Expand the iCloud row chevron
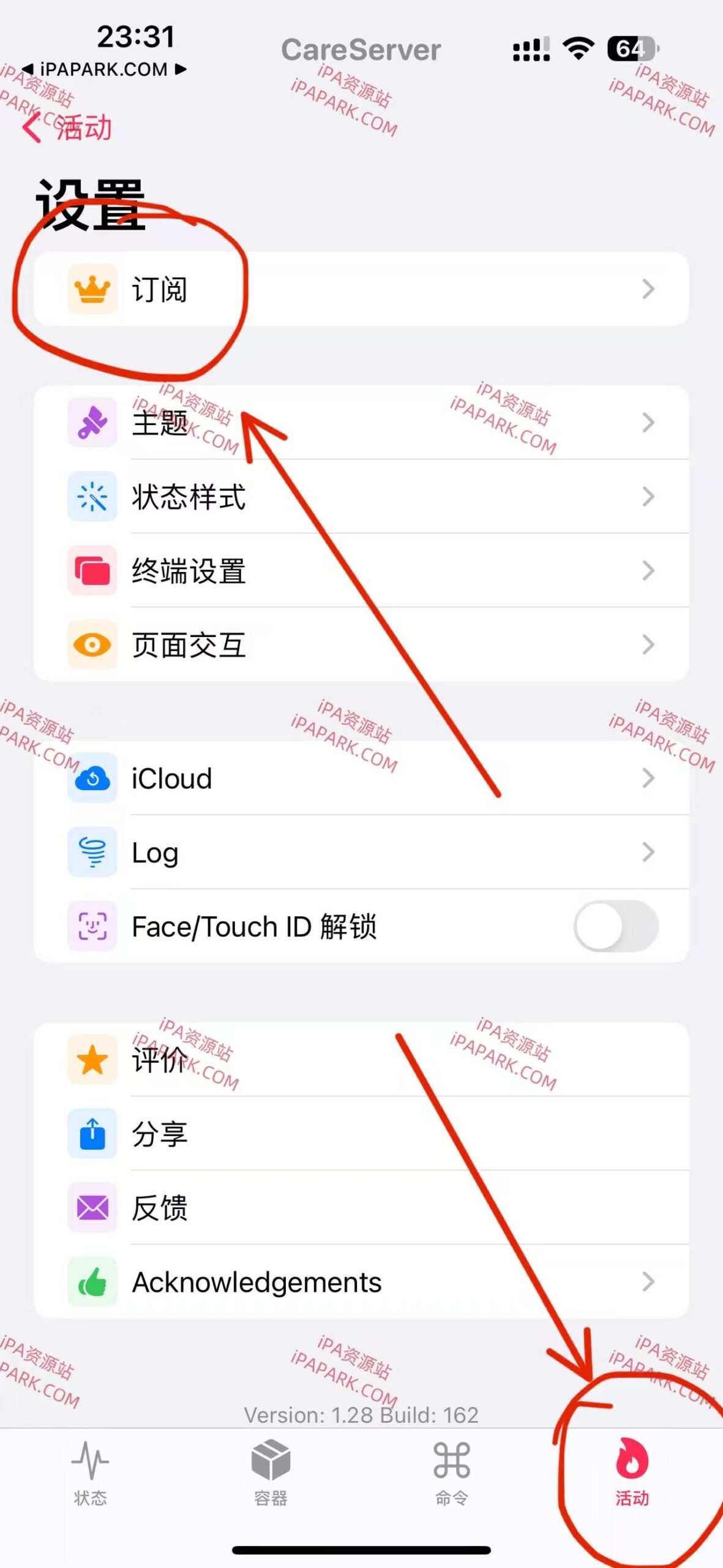723x1568 pixels. click(650, 778)
